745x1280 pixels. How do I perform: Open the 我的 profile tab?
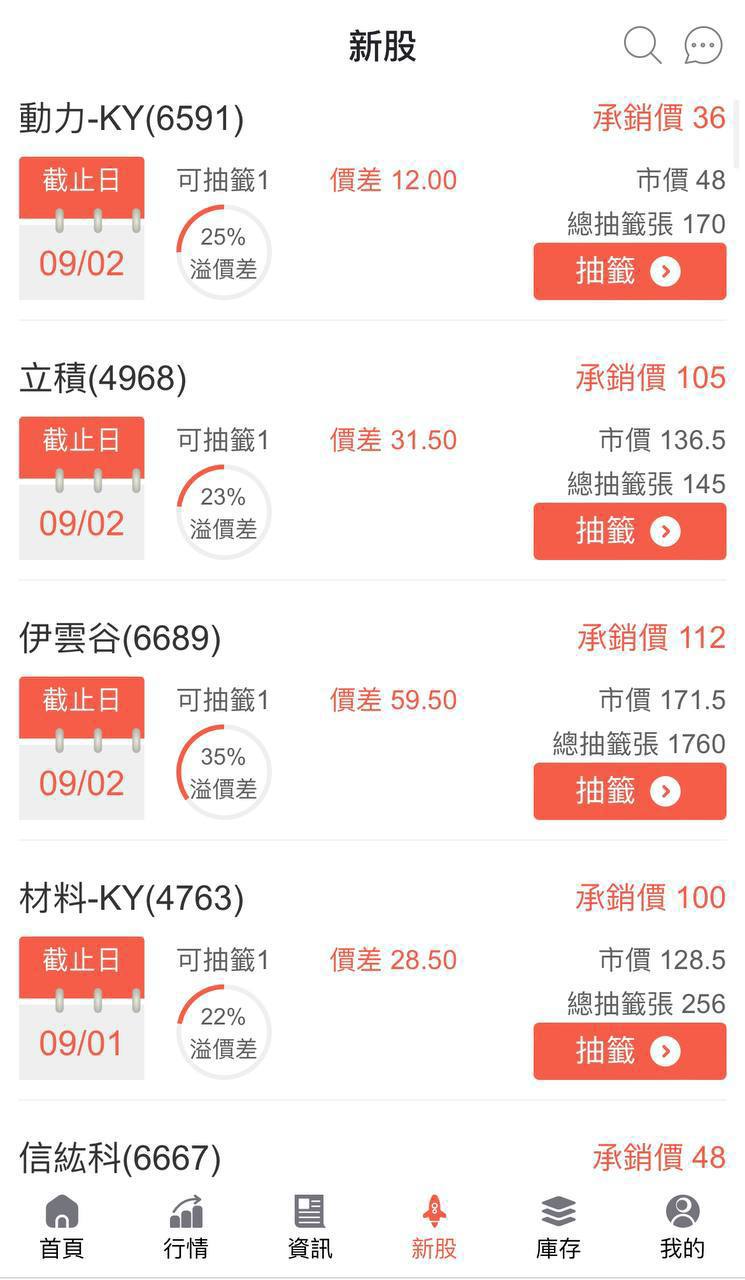(682, 1227)
